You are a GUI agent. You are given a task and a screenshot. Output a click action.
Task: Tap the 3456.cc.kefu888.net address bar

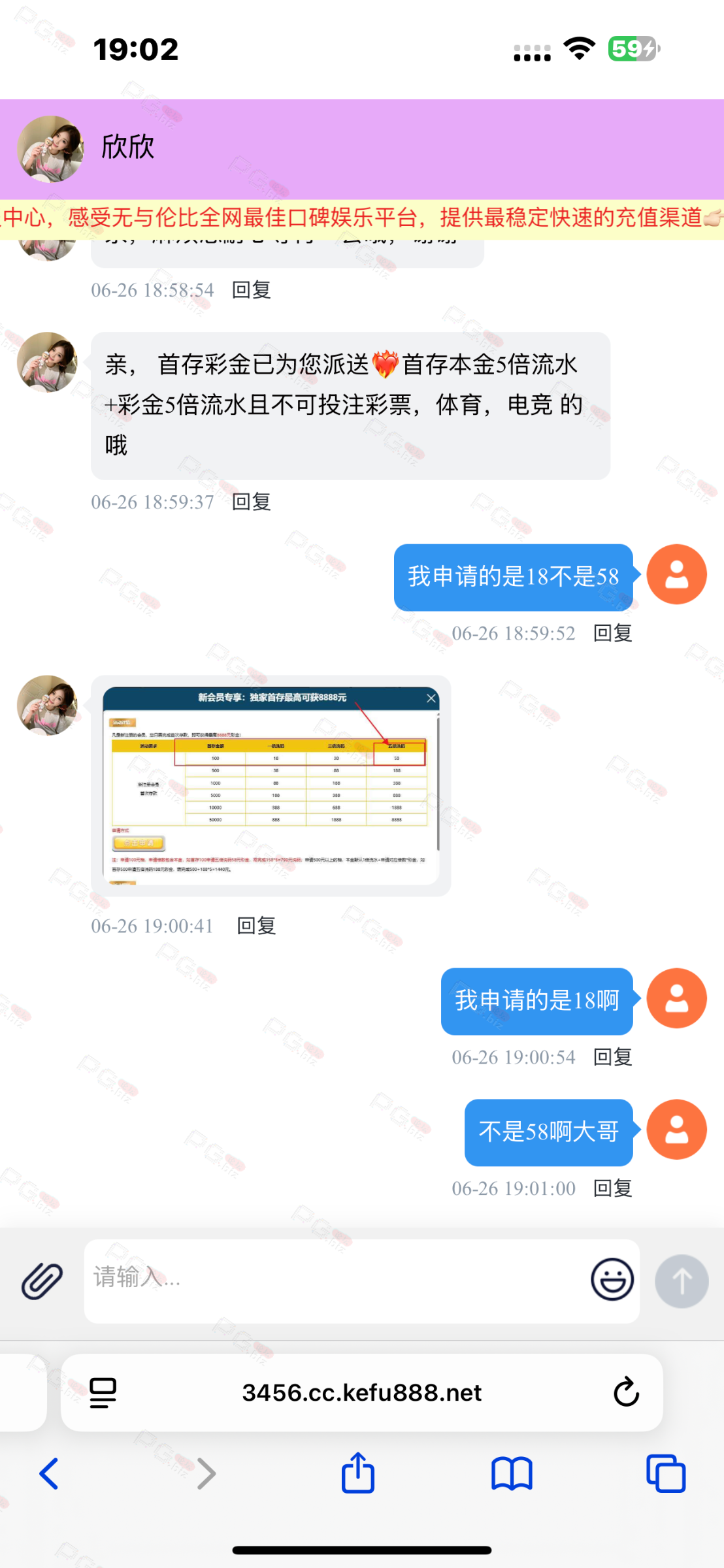tap(361, 1392)
